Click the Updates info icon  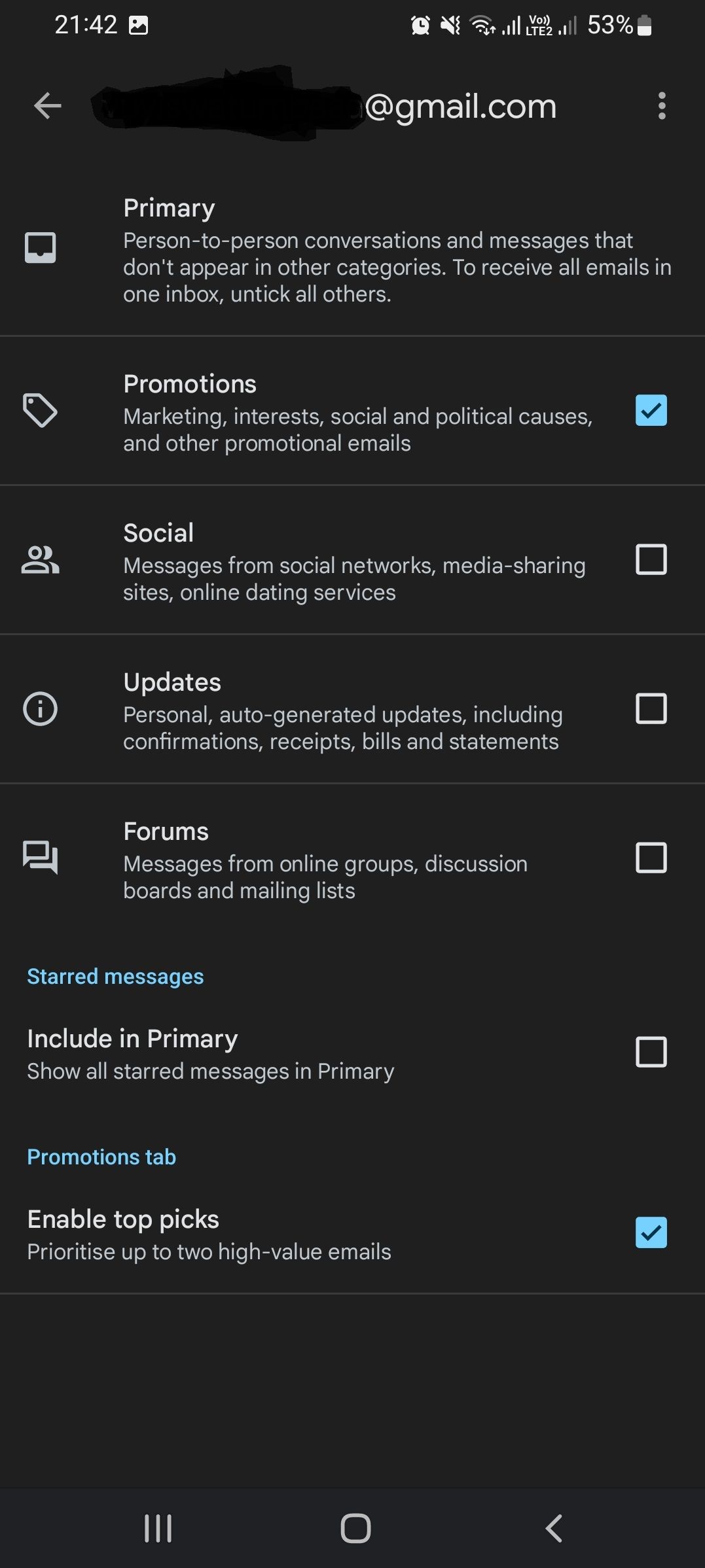click(41, 709)
